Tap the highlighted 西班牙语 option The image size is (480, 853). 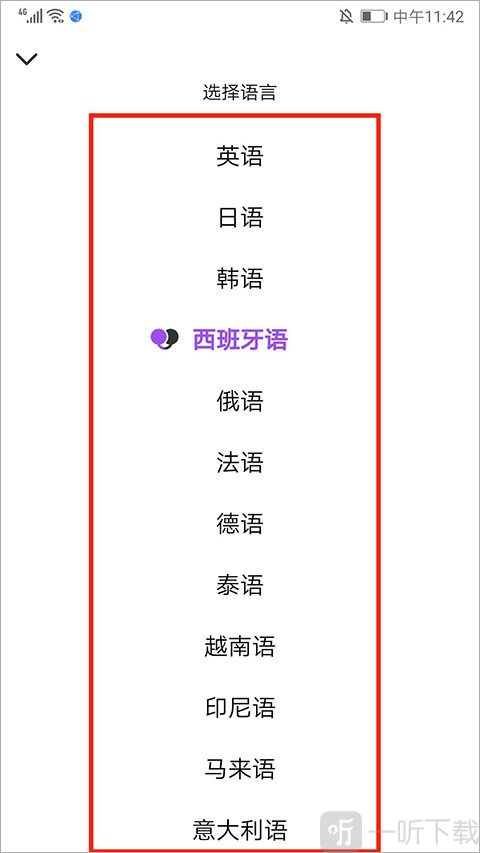240,340
